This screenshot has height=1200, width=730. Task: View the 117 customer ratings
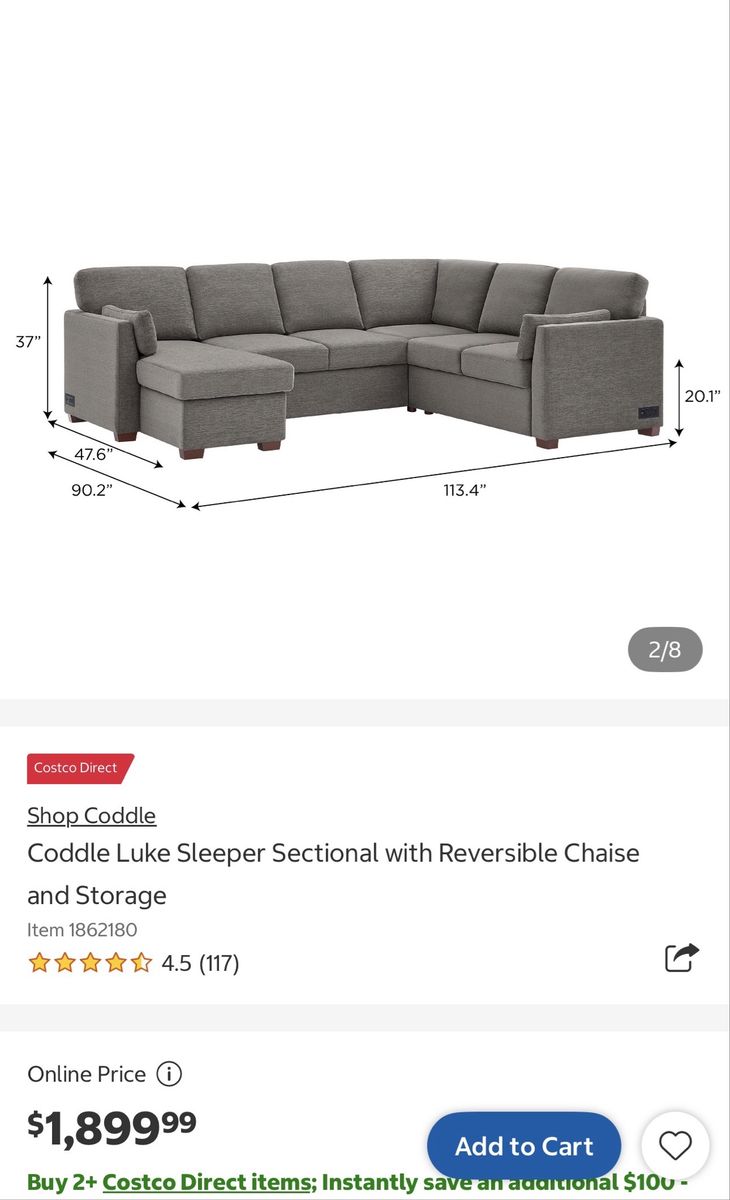134,963
